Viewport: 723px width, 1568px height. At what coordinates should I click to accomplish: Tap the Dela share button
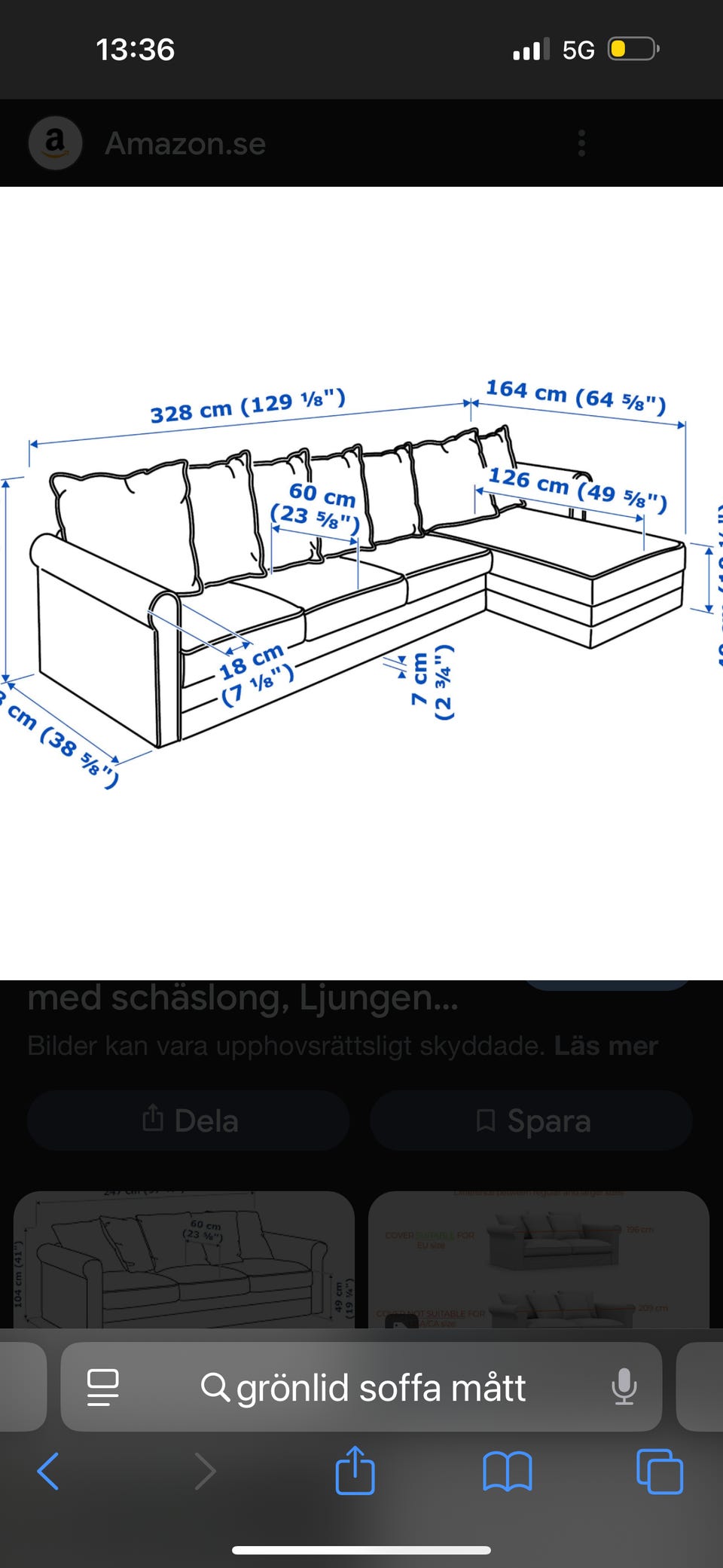(x=188, y=1120)
